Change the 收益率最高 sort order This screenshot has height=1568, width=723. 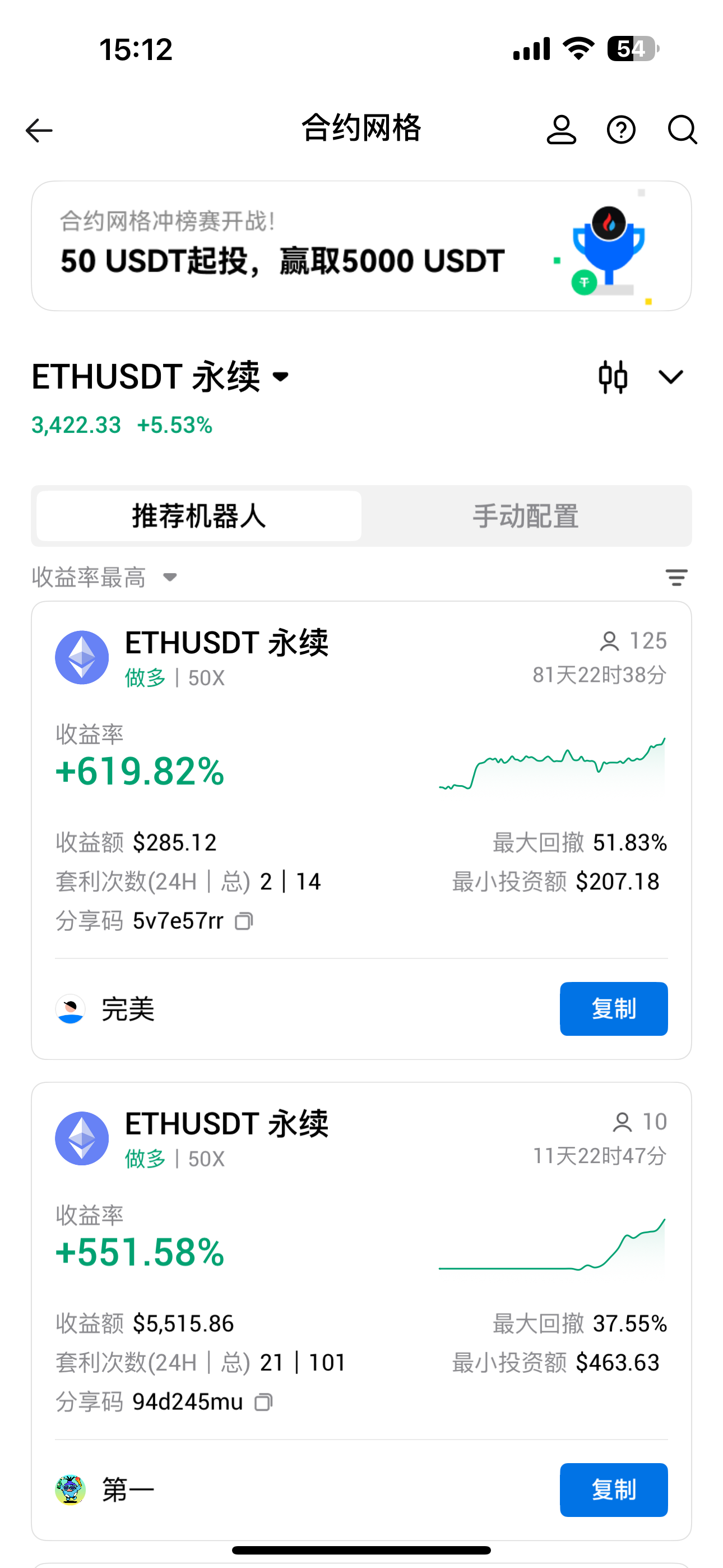104,577
